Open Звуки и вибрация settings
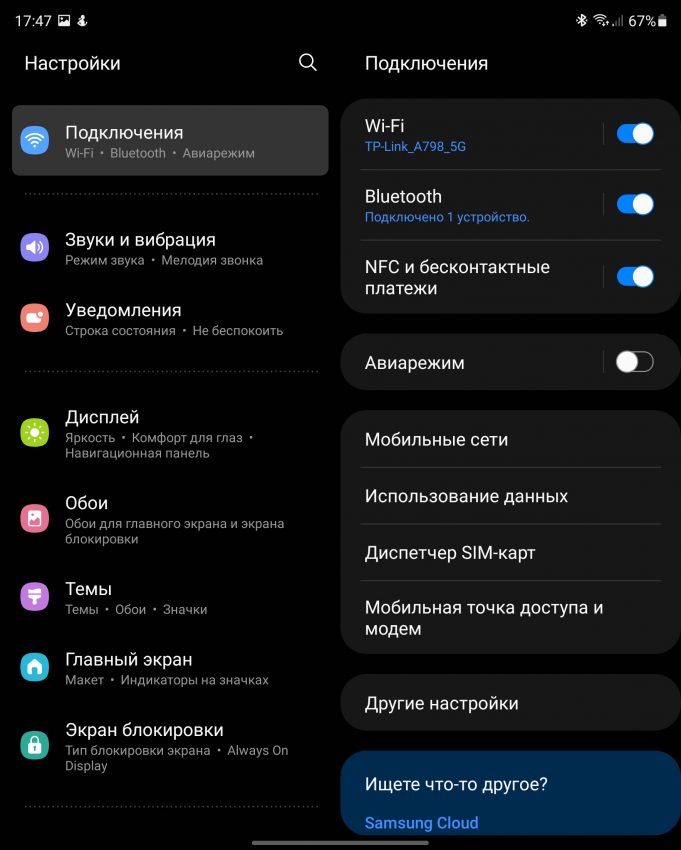The width and height of the screenshot is (681, 850). (170, 248)
